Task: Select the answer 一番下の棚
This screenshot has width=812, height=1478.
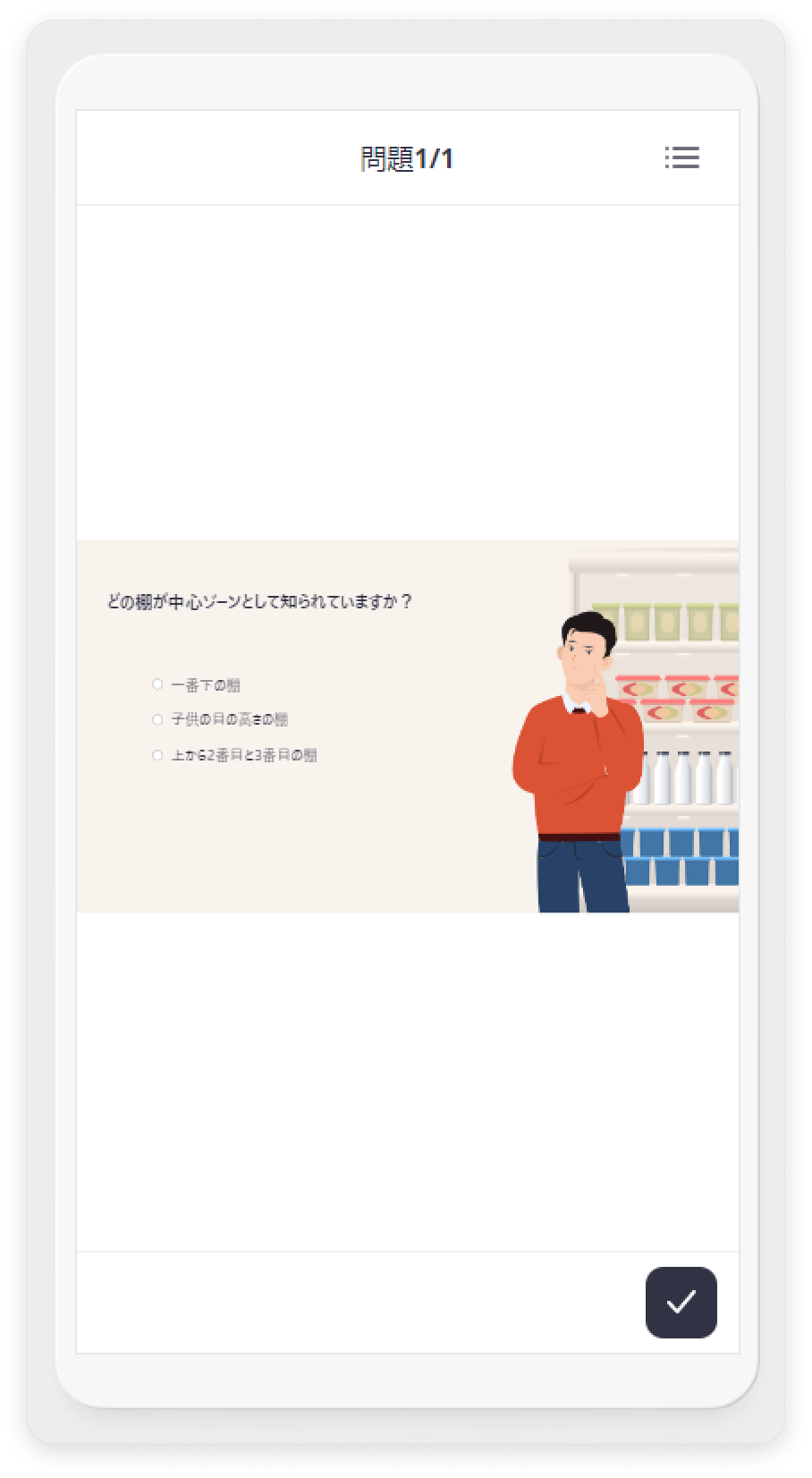Action: click(x=157, y=684)
